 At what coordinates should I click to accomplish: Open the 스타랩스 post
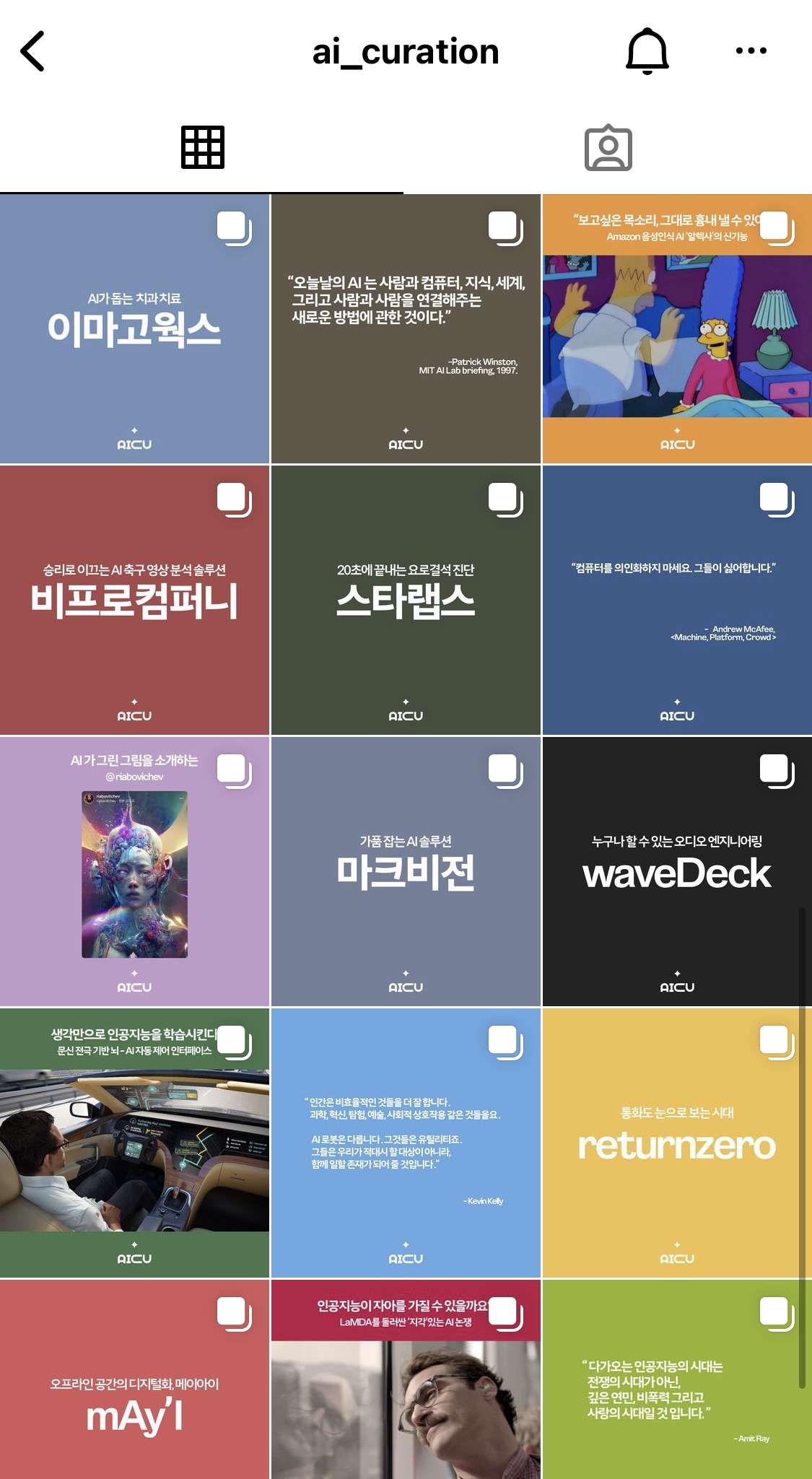406,600
